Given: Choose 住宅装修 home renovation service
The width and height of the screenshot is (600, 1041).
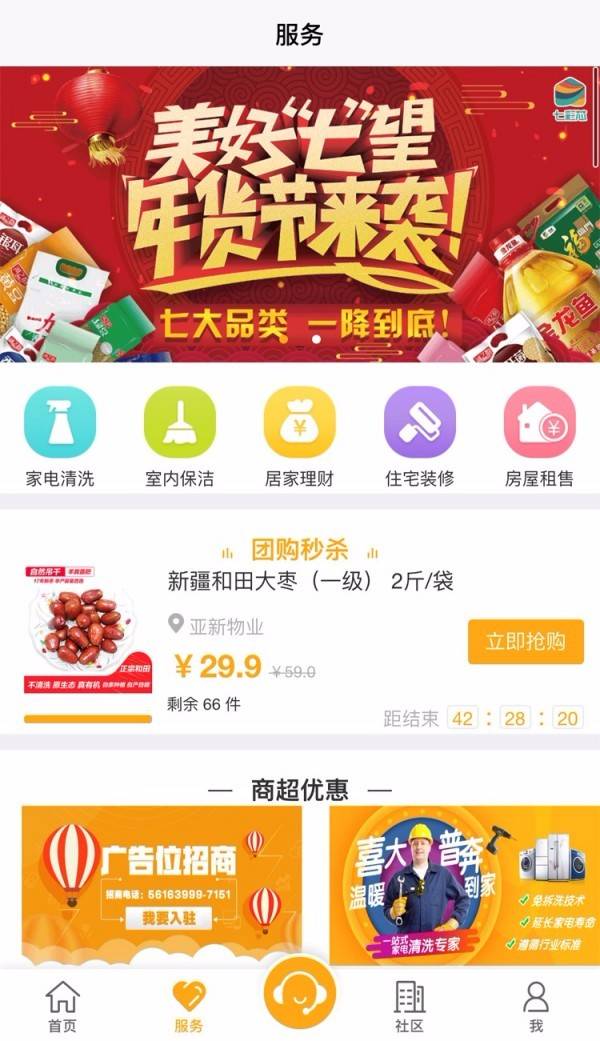Looking at the screenshot, I should [x=420, y=422].
